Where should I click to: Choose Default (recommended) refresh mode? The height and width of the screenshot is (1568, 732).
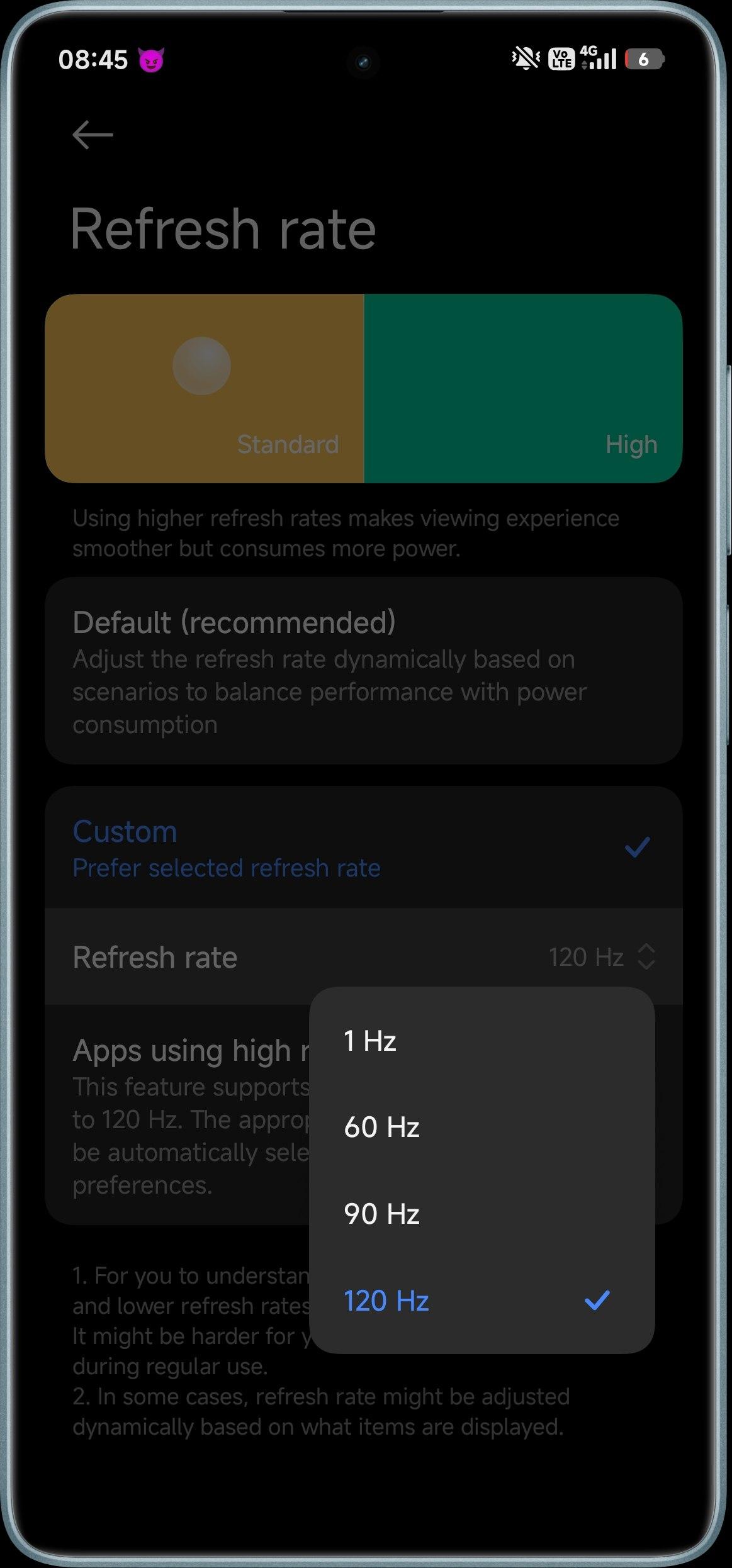(x=363, y=671)
